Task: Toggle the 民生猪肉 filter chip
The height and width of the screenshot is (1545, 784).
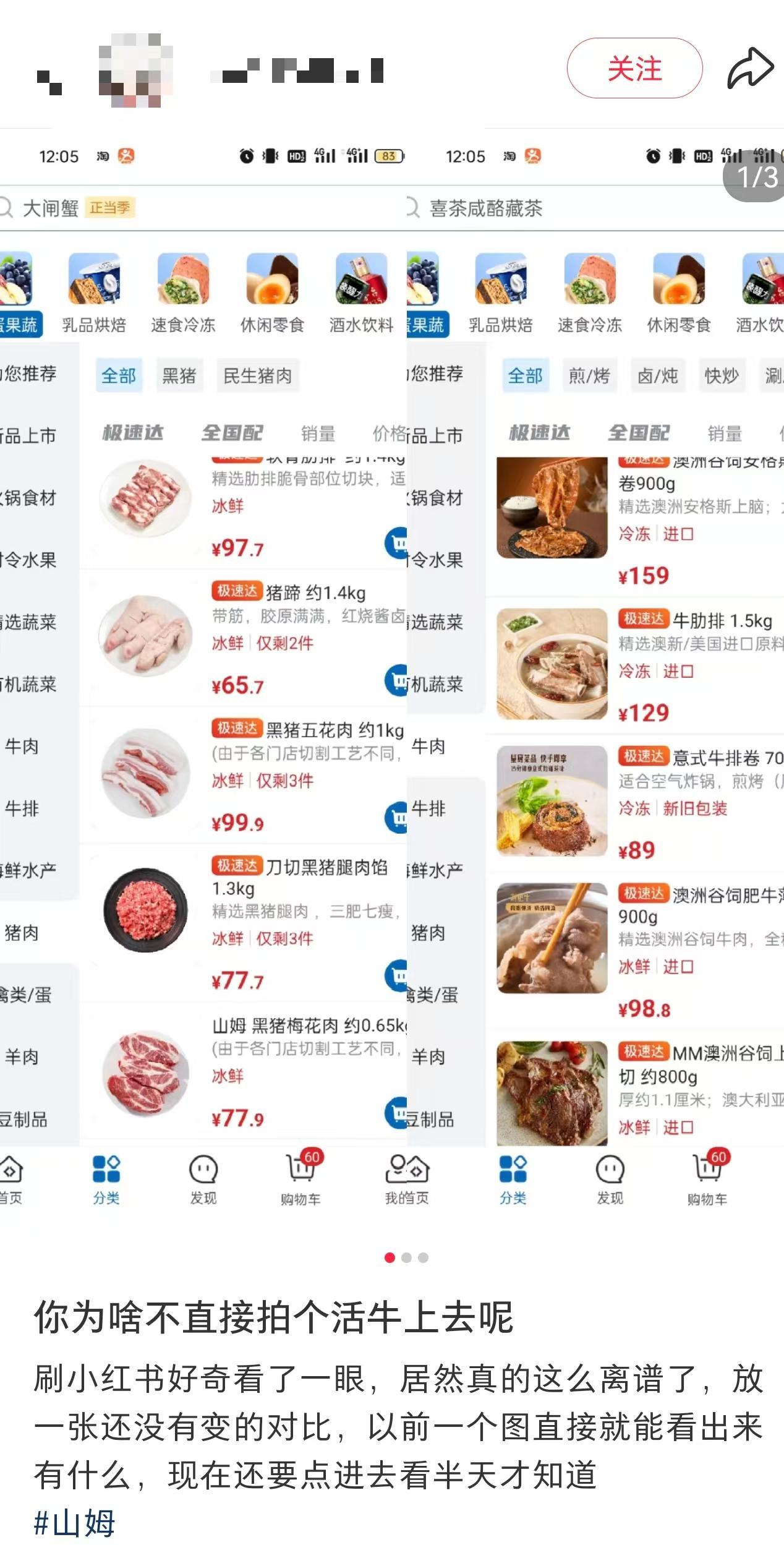Action: [257, 375]
